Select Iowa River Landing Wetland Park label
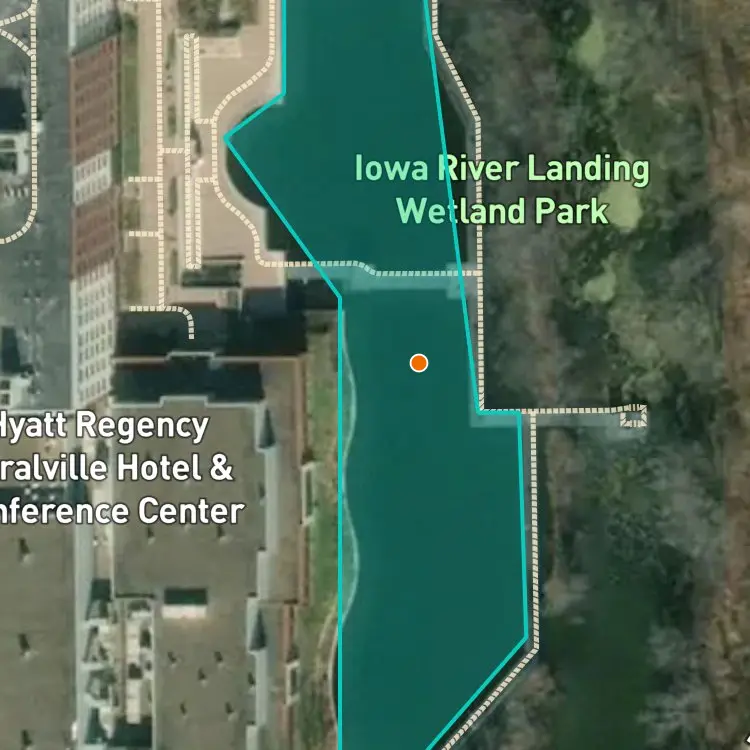 502,190
